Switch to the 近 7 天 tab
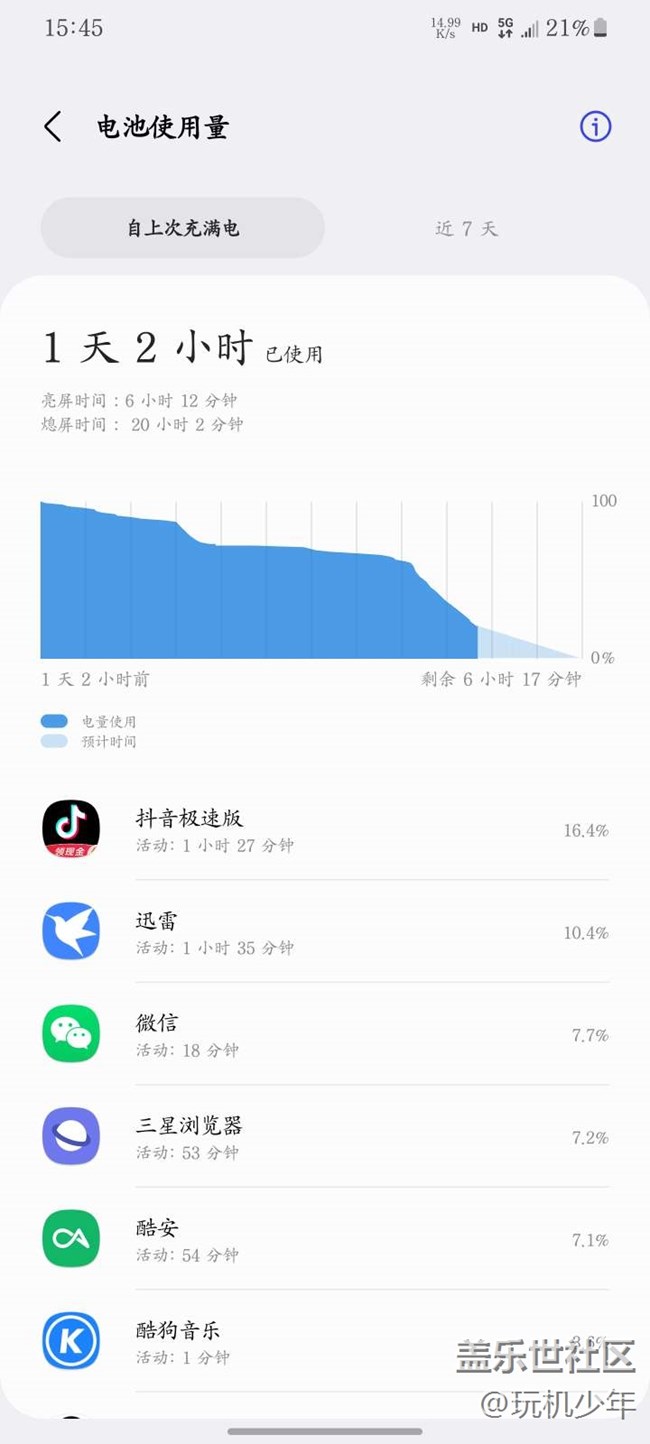 [466, 228]
